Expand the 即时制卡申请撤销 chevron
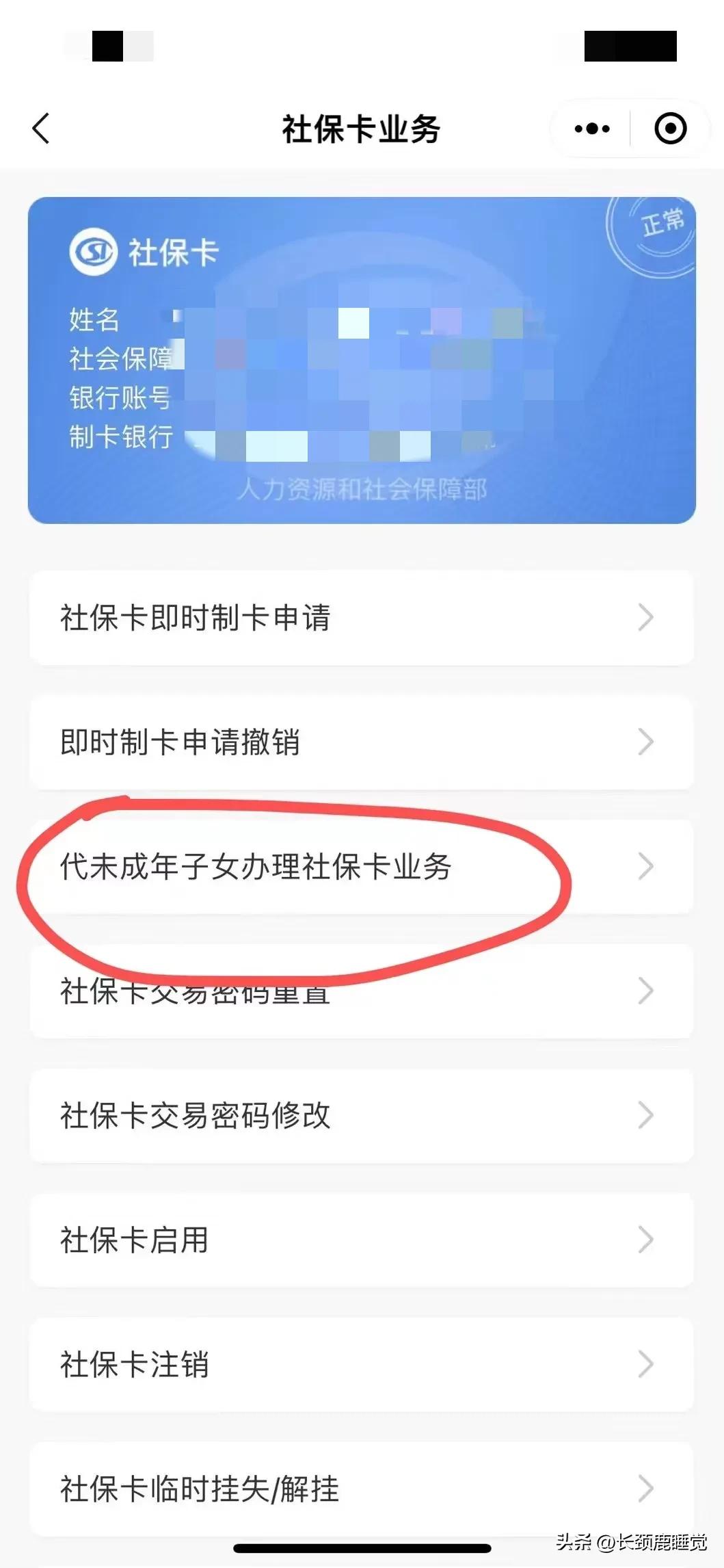 (643, 742)
